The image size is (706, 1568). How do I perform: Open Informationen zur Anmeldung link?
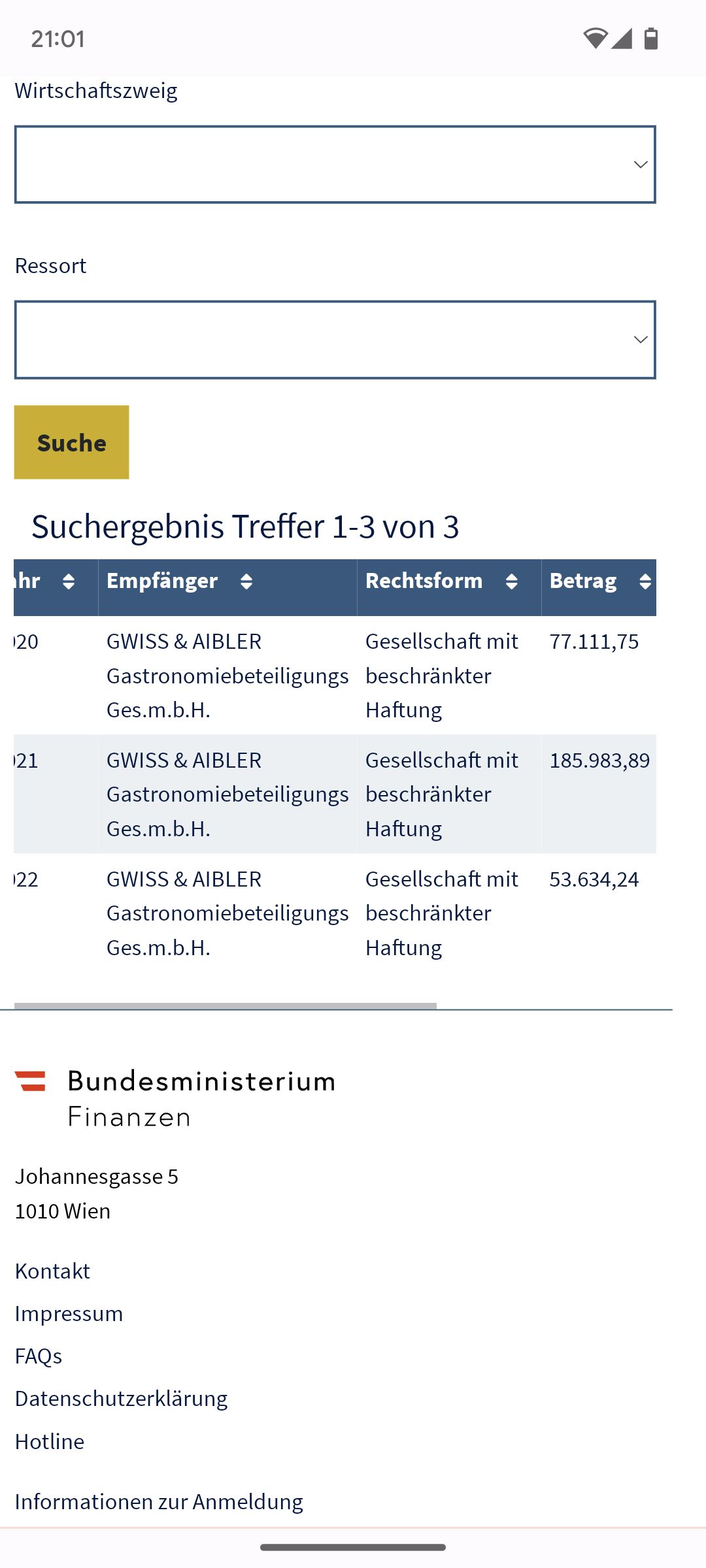pyautogui.click(x=159, y=1501)
